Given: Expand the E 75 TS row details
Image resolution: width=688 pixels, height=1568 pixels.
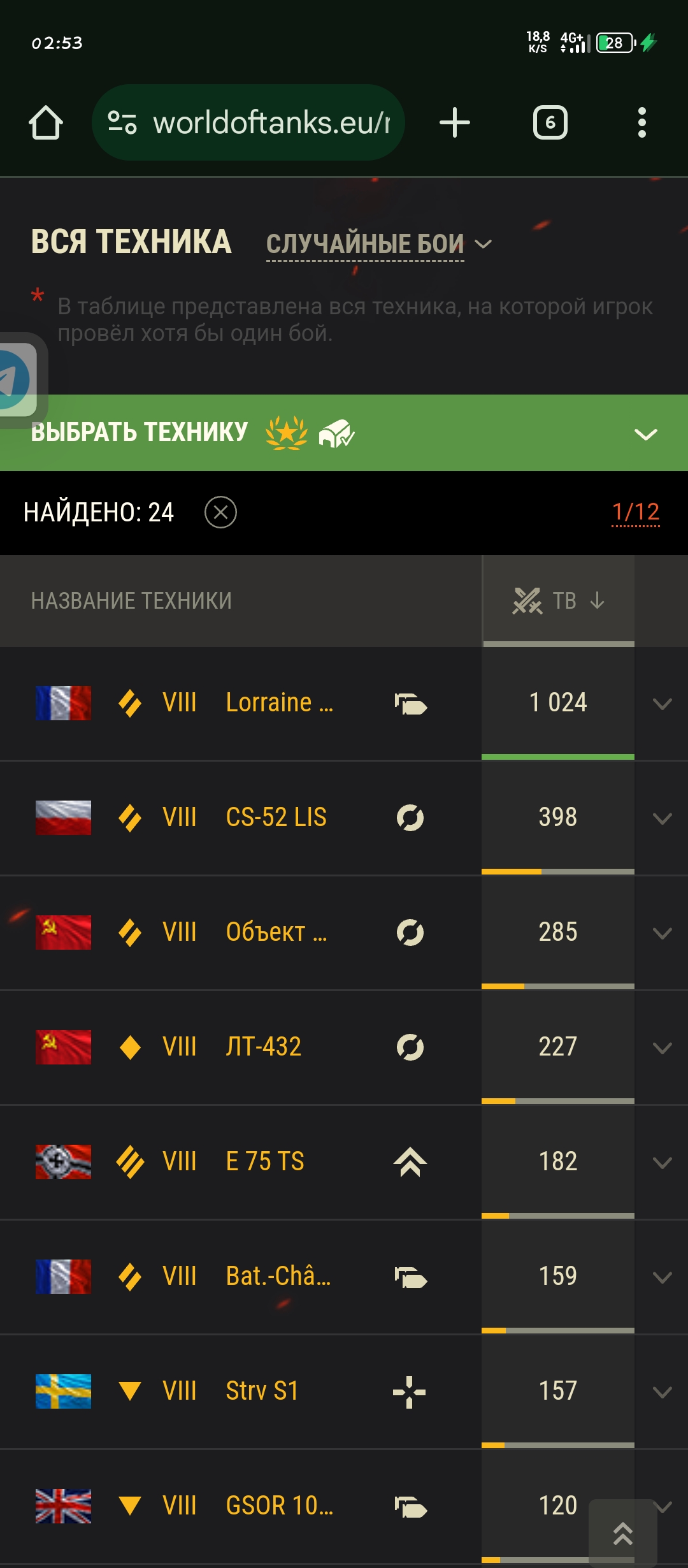Looking at the screenshot, I should click(x=663, y=1163).
